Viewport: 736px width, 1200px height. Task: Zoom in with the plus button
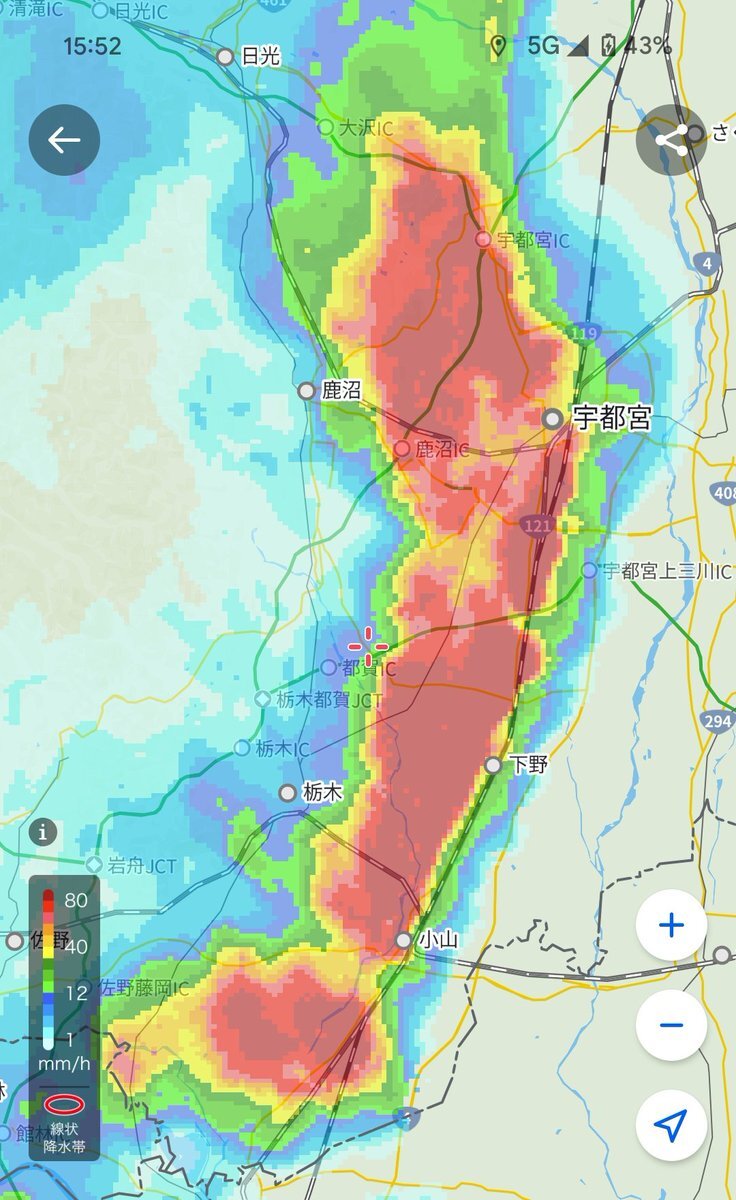[x=671, y=925]
